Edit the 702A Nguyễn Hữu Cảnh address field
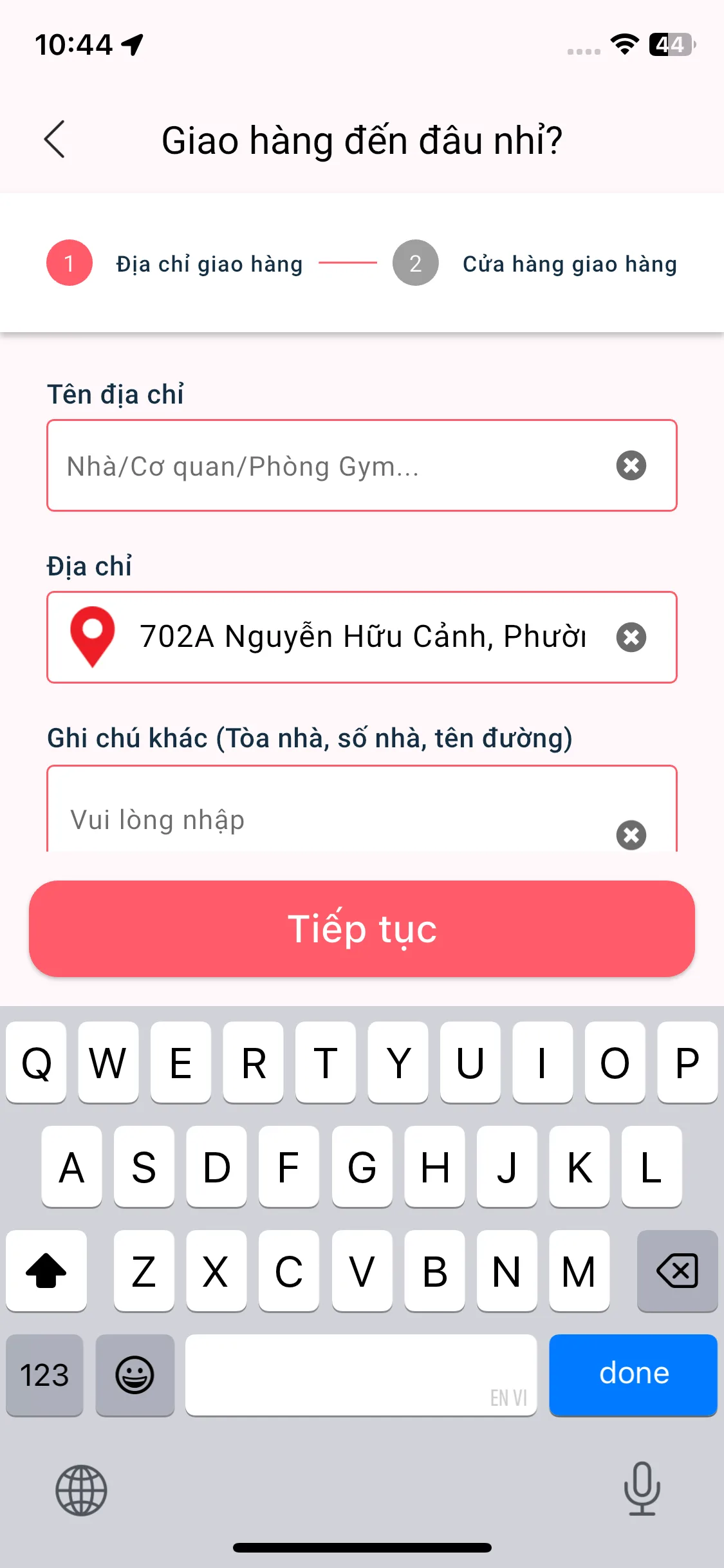The height and width of the screenshot is (1568, 724). 360,637
